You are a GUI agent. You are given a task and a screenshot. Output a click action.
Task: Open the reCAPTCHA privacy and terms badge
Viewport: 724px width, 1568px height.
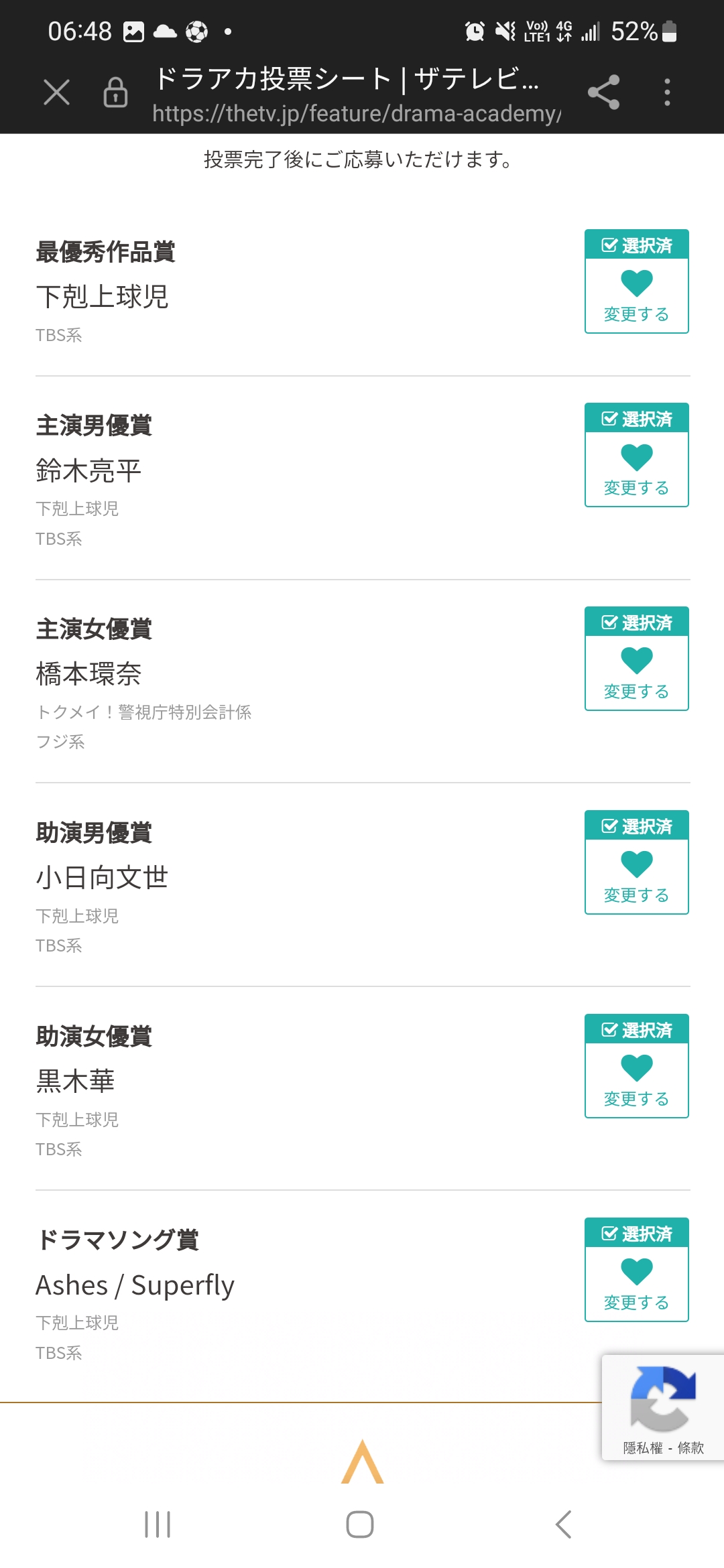663,1407
